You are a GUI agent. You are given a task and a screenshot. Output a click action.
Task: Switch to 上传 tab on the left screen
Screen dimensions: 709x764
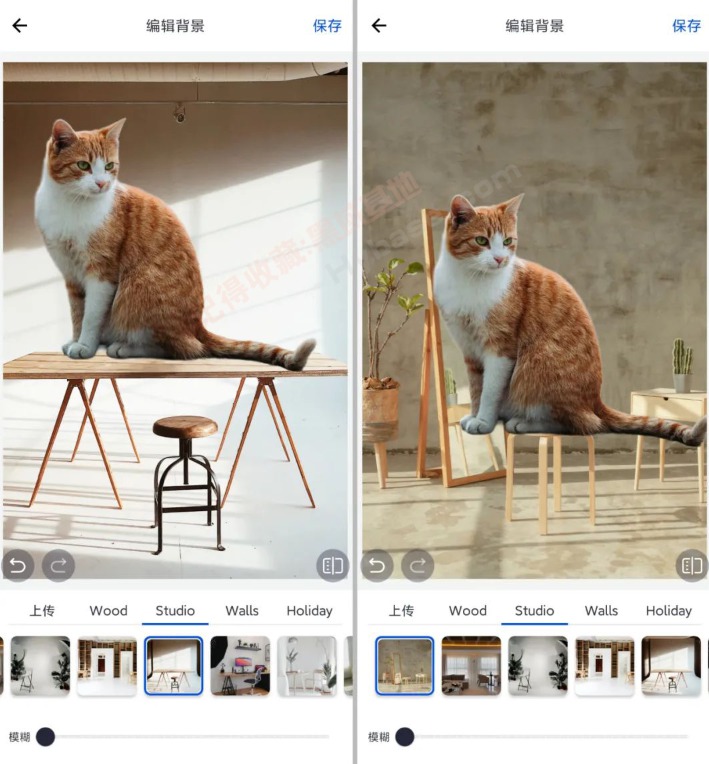tap(42, 610)
